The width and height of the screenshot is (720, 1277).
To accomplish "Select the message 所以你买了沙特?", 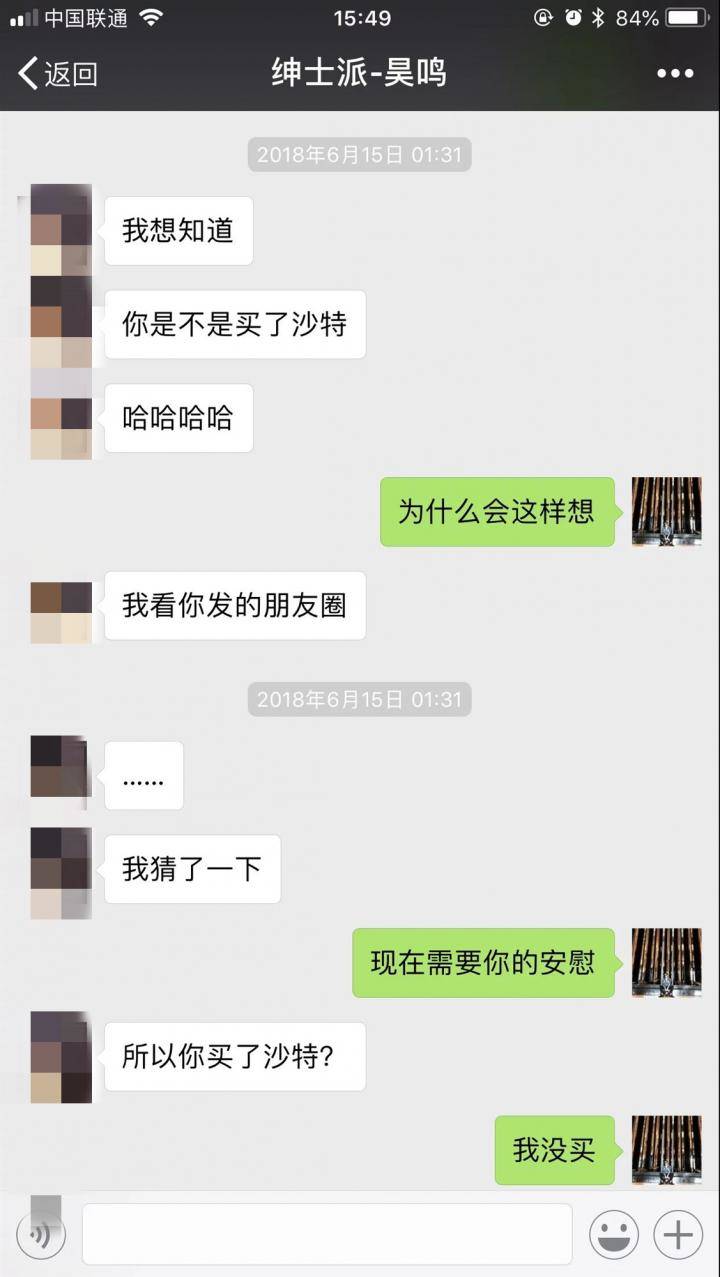I will [x=234, y=1056].
